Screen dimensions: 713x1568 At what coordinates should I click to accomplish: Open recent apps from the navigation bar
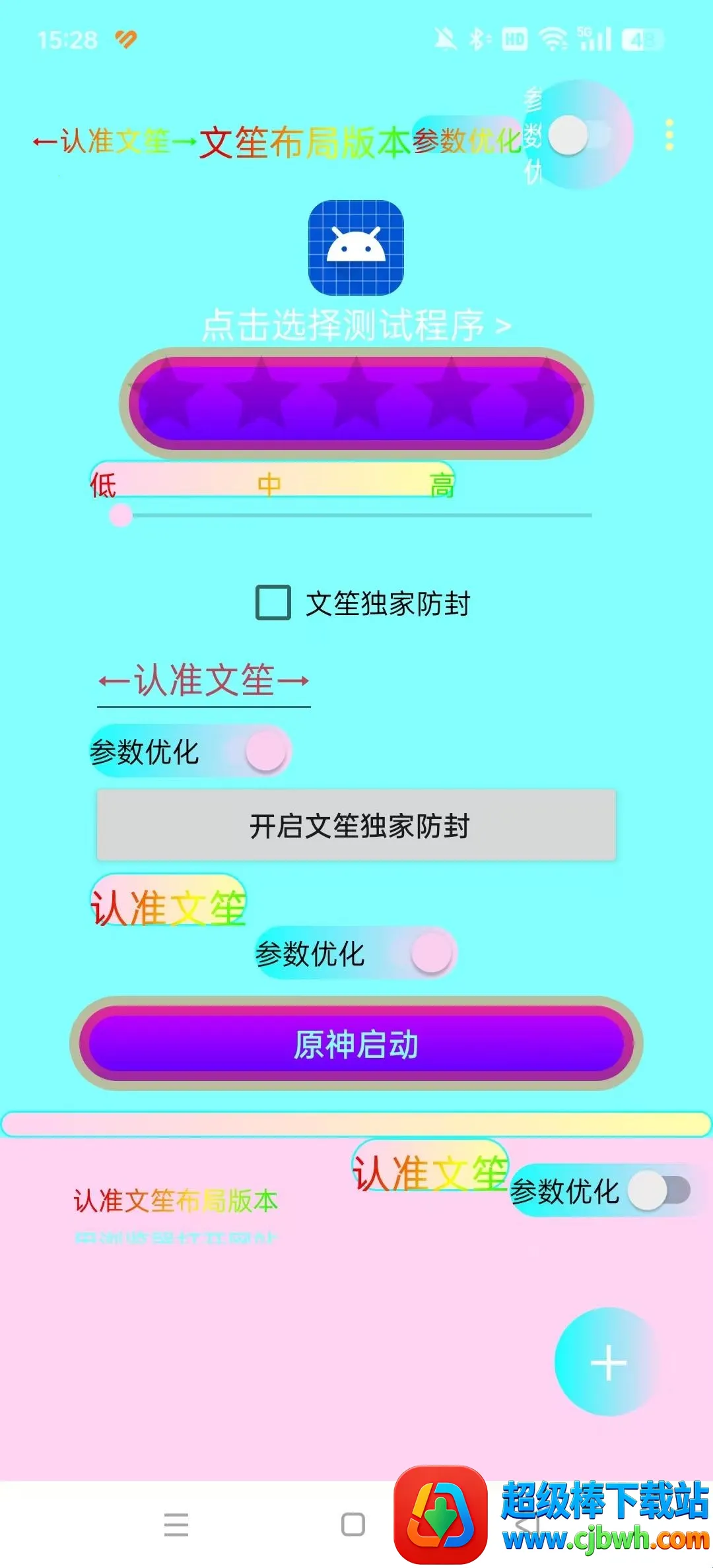click(x=176, y=1524)
